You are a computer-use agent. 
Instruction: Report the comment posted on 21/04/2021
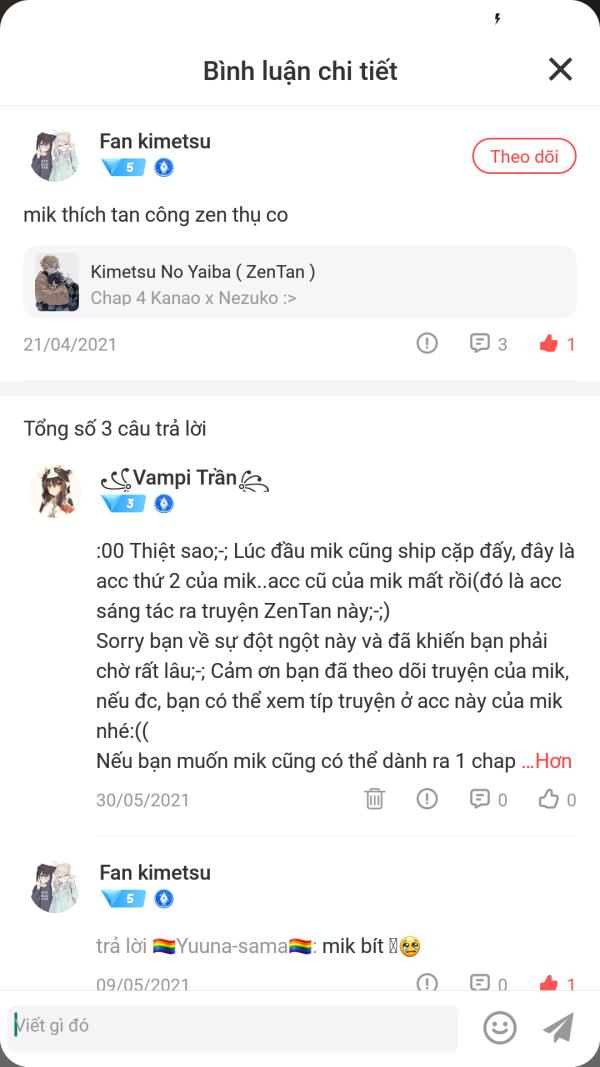coord(427,344)
